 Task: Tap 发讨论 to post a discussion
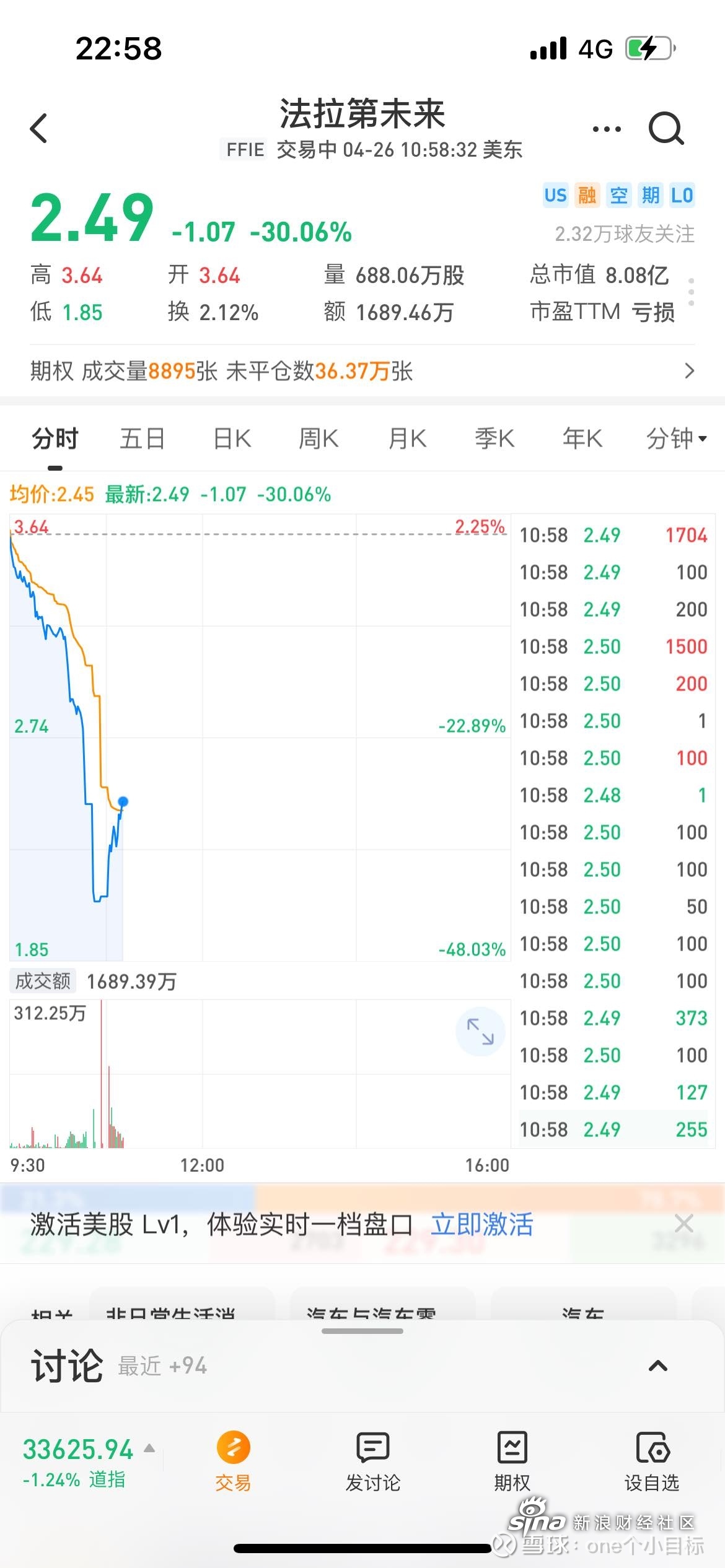[x=373, y=1461]
